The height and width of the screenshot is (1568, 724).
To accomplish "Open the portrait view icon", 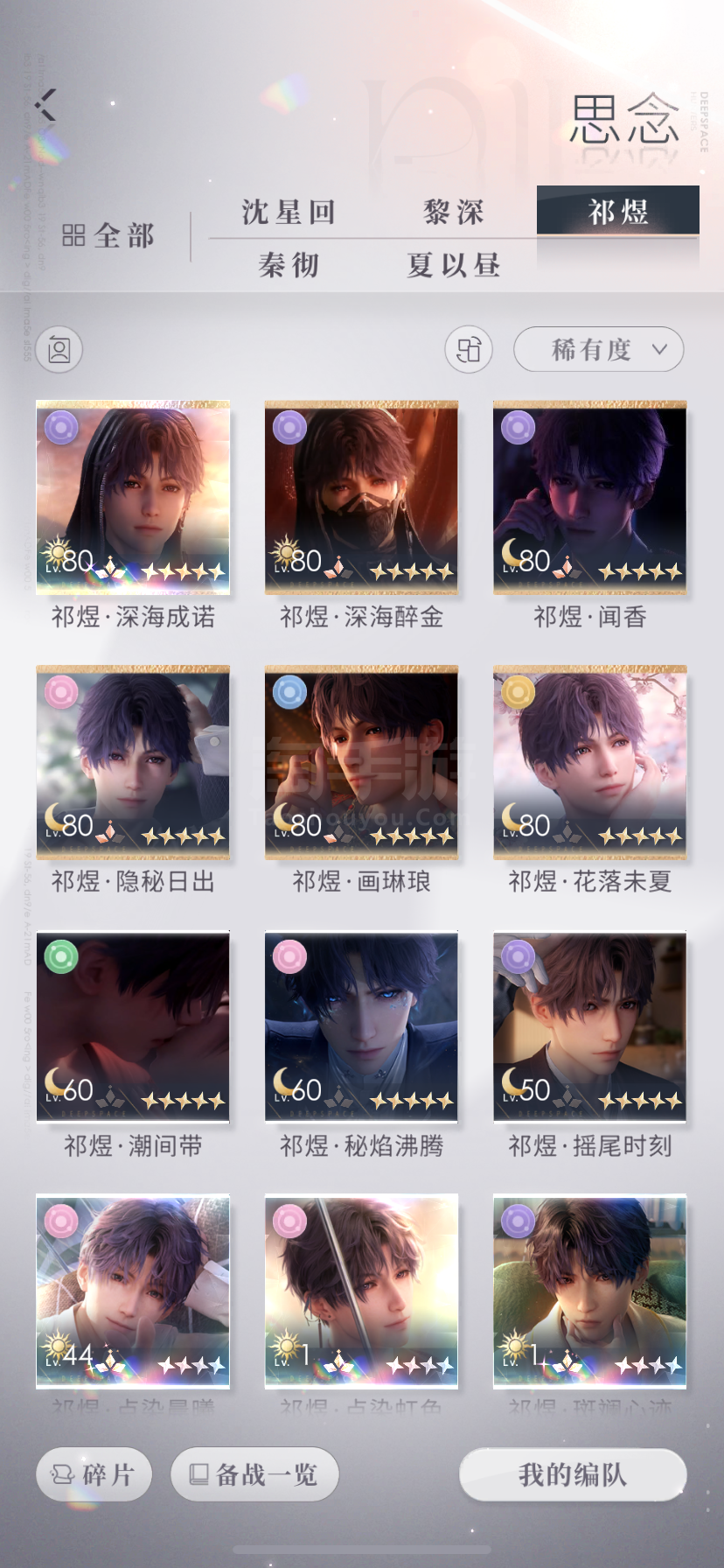I will pos(59,351).
